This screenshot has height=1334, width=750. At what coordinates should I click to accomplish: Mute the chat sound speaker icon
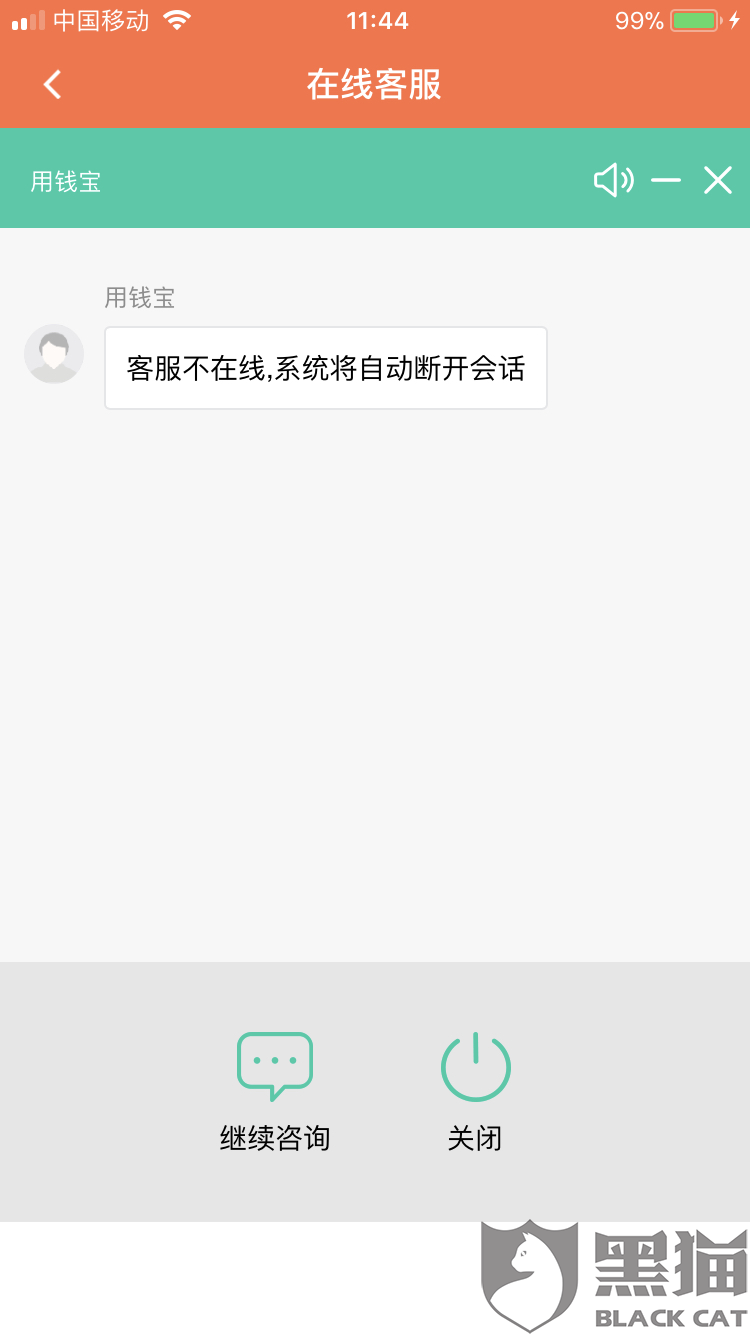point(613,180)
